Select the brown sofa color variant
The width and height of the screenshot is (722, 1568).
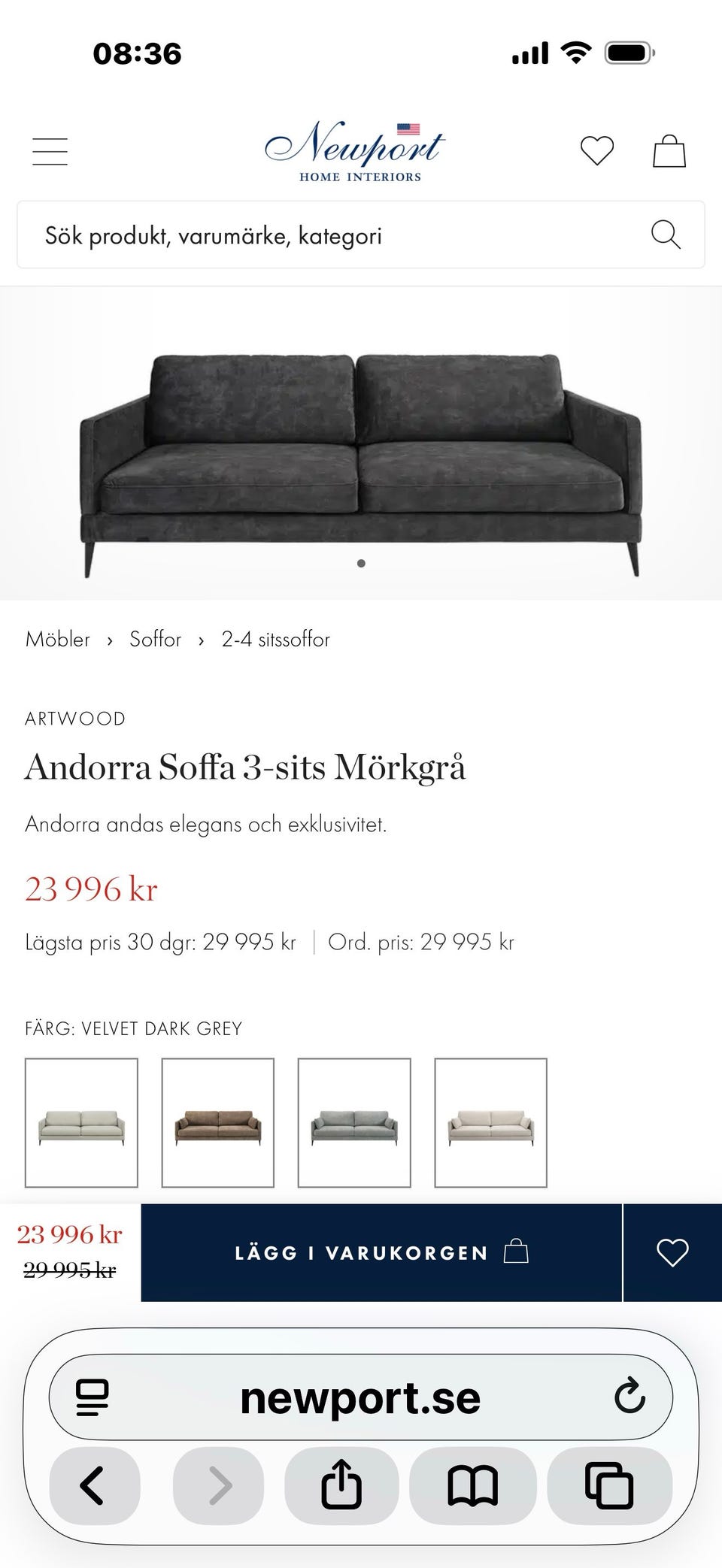217,1123
